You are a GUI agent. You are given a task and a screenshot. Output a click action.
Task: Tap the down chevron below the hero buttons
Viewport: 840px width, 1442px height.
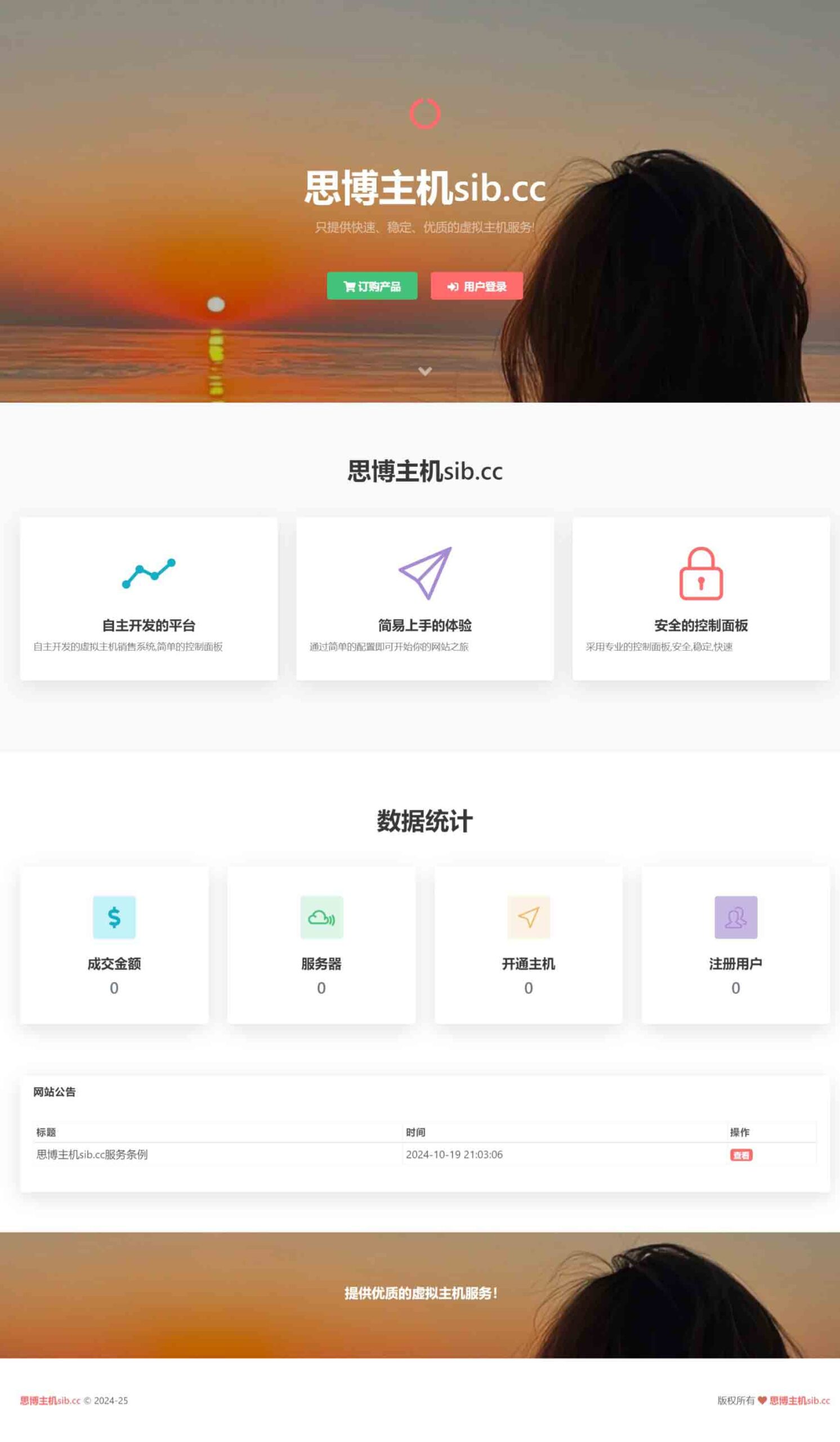[425, 371]
